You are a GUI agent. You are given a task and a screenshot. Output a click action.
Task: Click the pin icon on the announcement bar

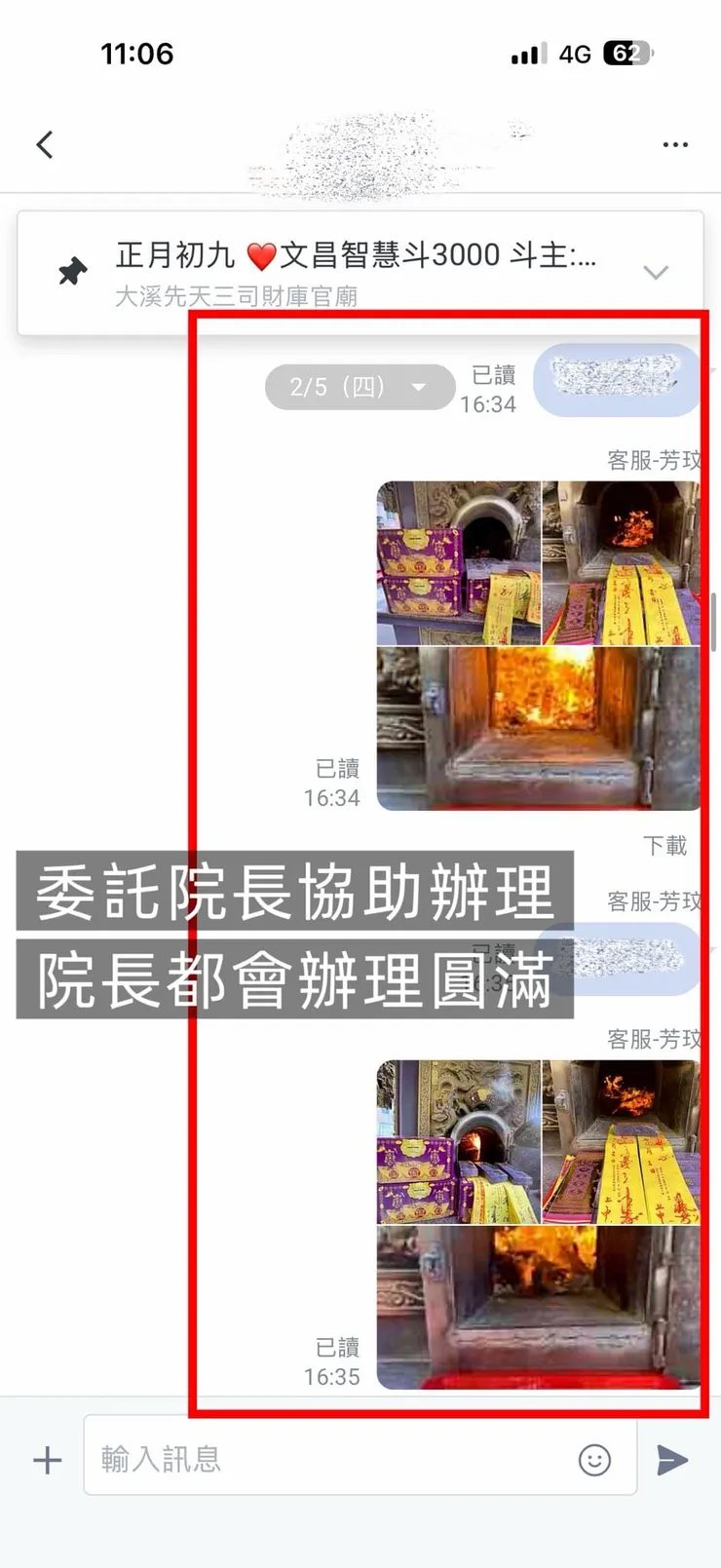point(71,271)
